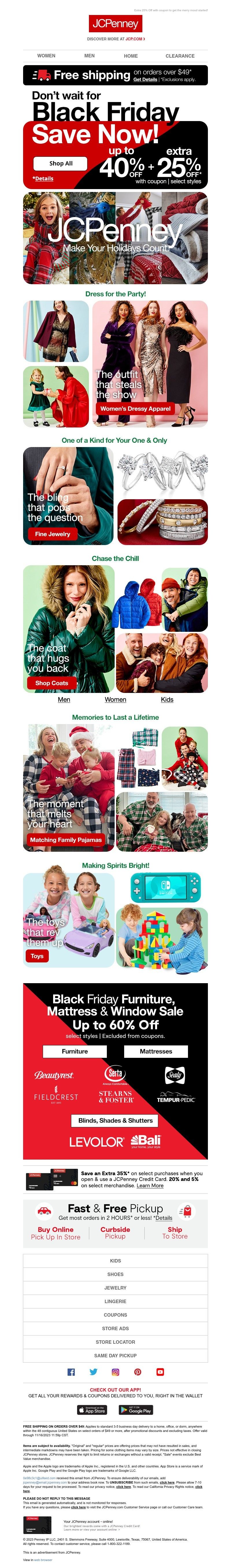Tap Learn More about credit card savings
Viewport: 231px width, 1568px height.
tap(150, 1185)
